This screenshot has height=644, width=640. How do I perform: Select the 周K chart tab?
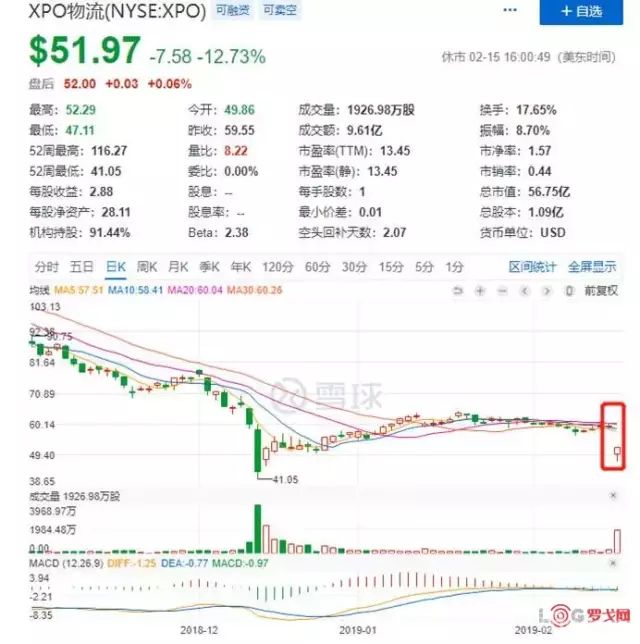pos(148,267)
